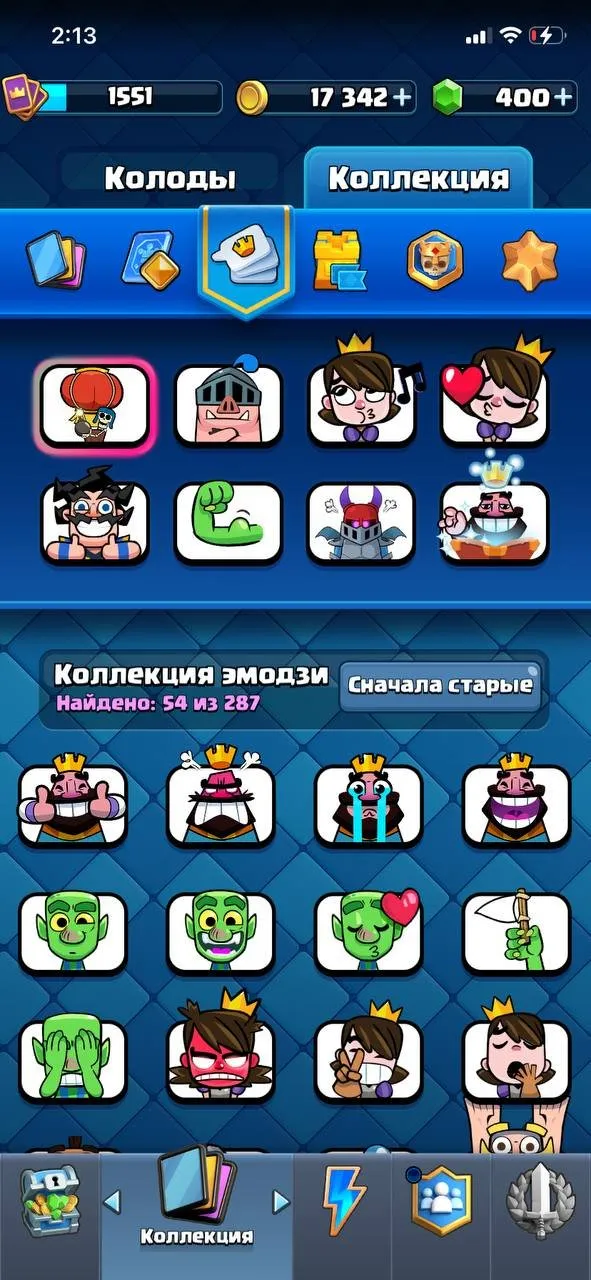This screenshot has width=591, height=1280.
Task: Choose the goblin with heart emote
Action: (366, 931)
